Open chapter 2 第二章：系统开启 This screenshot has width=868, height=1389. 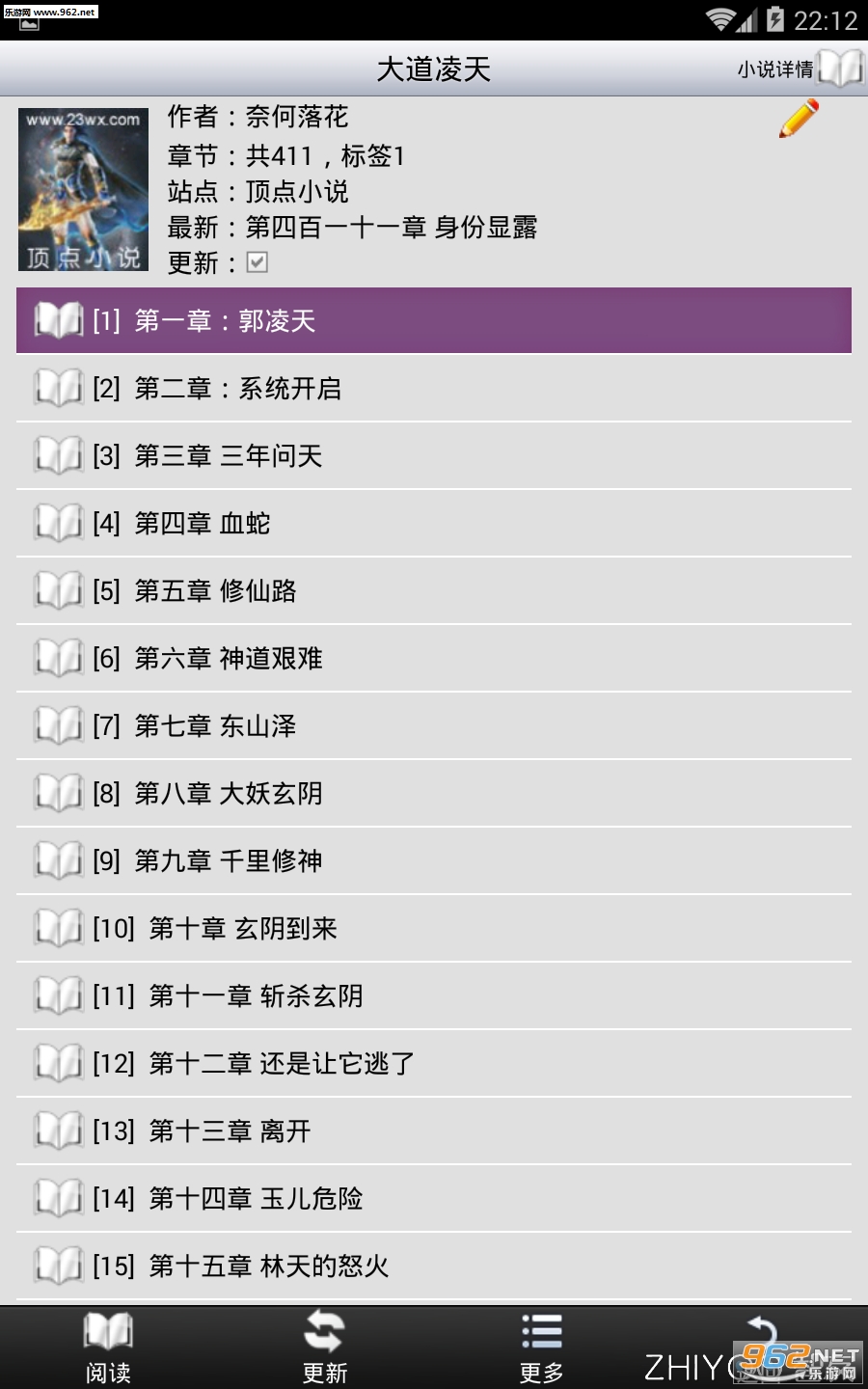[x=434, y=388]
